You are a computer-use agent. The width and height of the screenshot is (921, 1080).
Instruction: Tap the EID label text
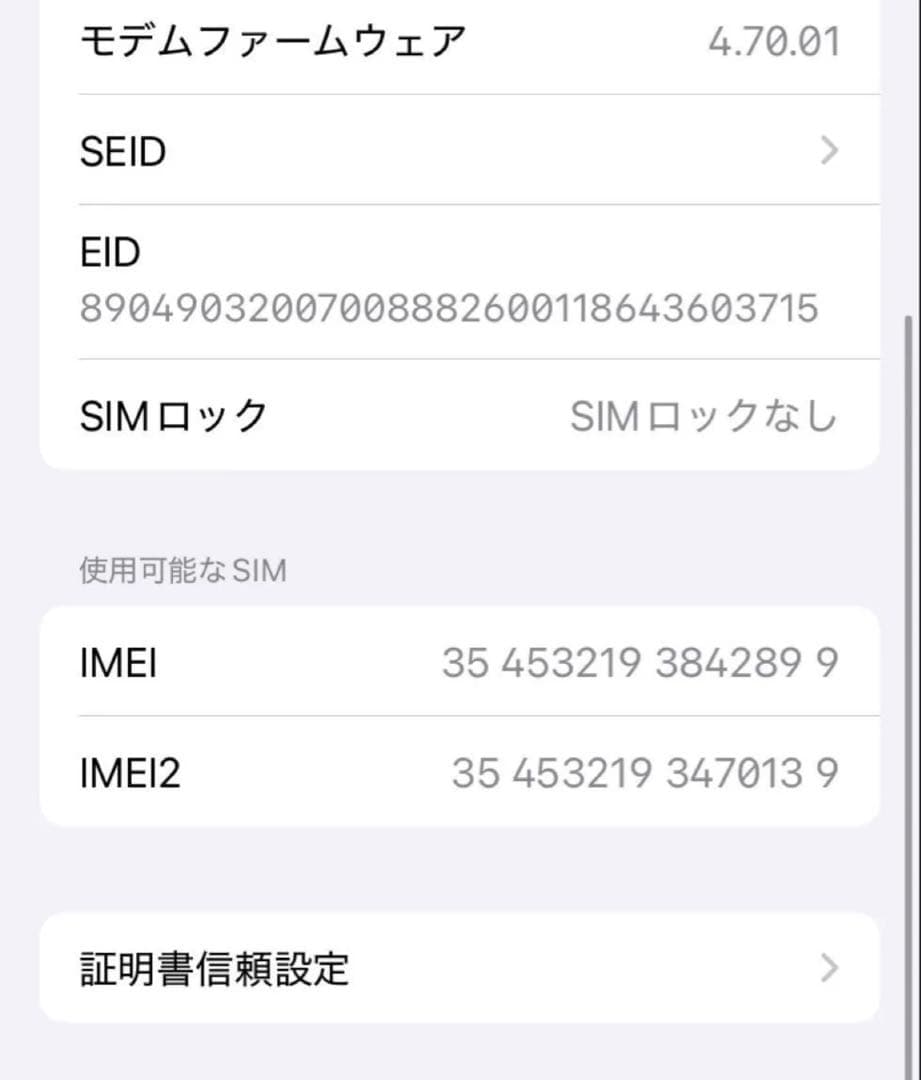point(110,252)
